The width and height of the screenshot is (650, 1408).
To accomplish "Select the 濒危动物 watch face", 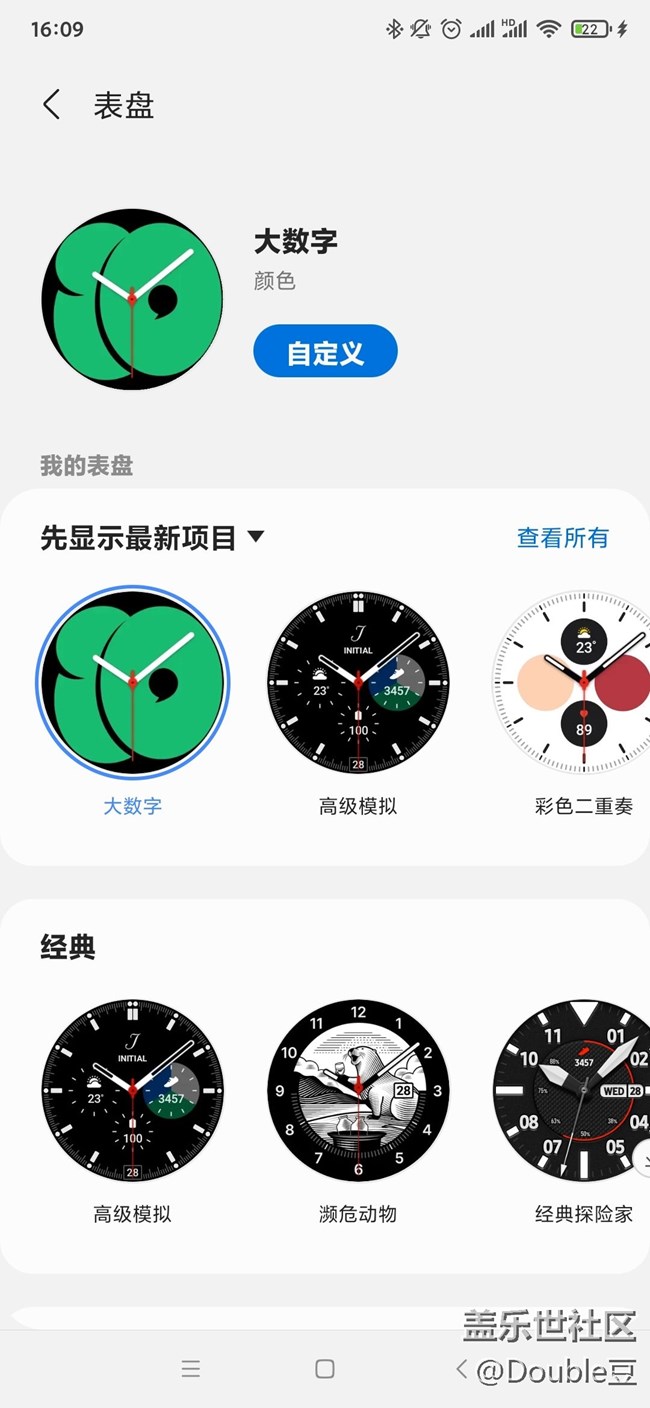I will tap(358, 1090).
